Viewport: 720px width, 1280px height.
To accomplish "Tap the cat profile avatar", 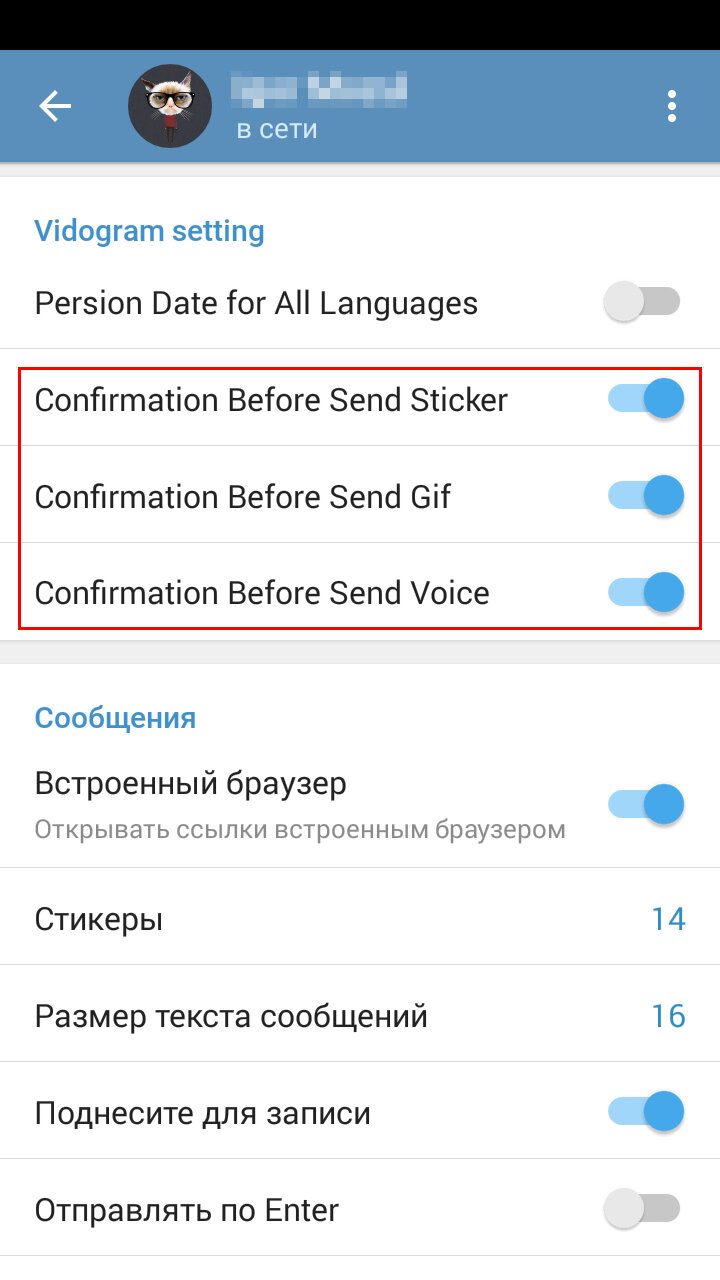I will point(170,106).
